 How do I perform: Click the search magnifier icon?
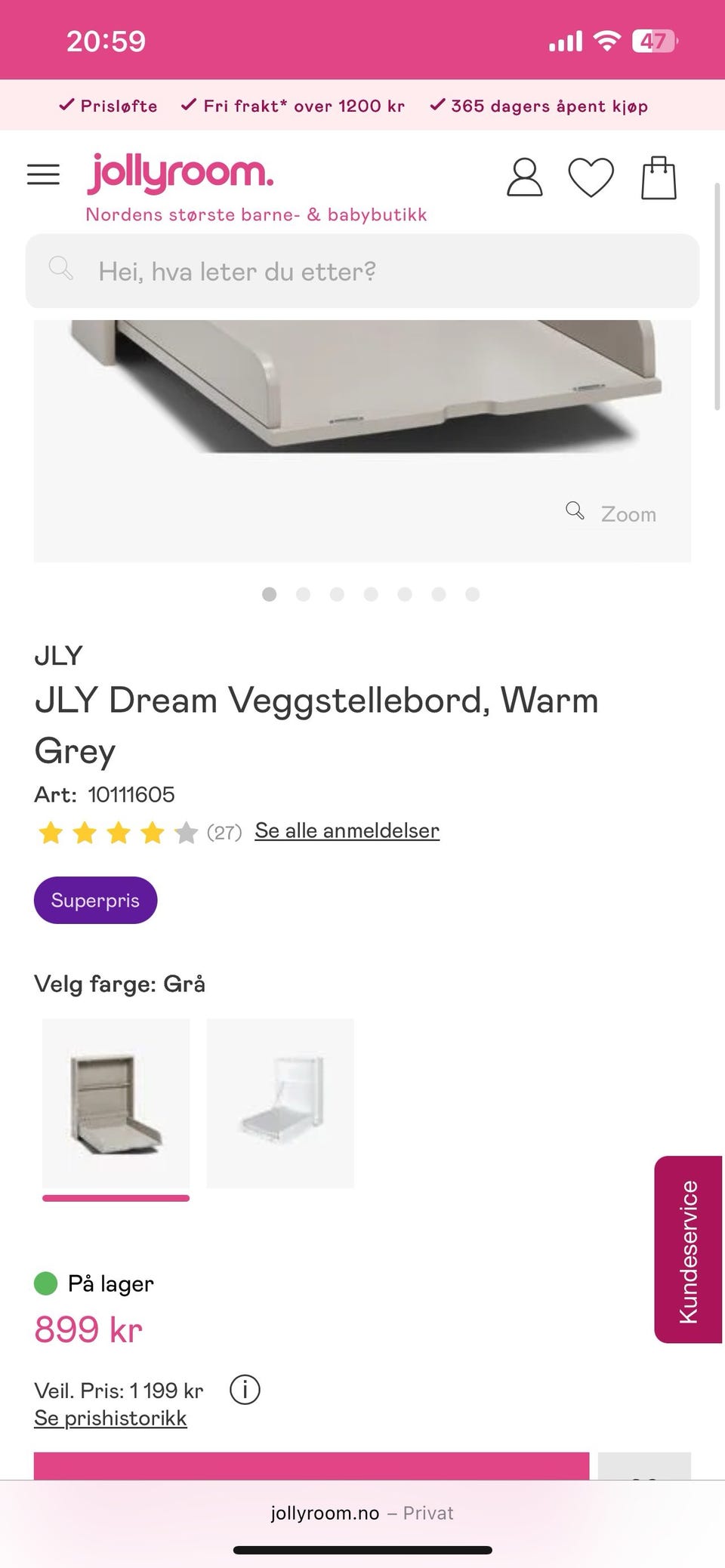(60, 270)
